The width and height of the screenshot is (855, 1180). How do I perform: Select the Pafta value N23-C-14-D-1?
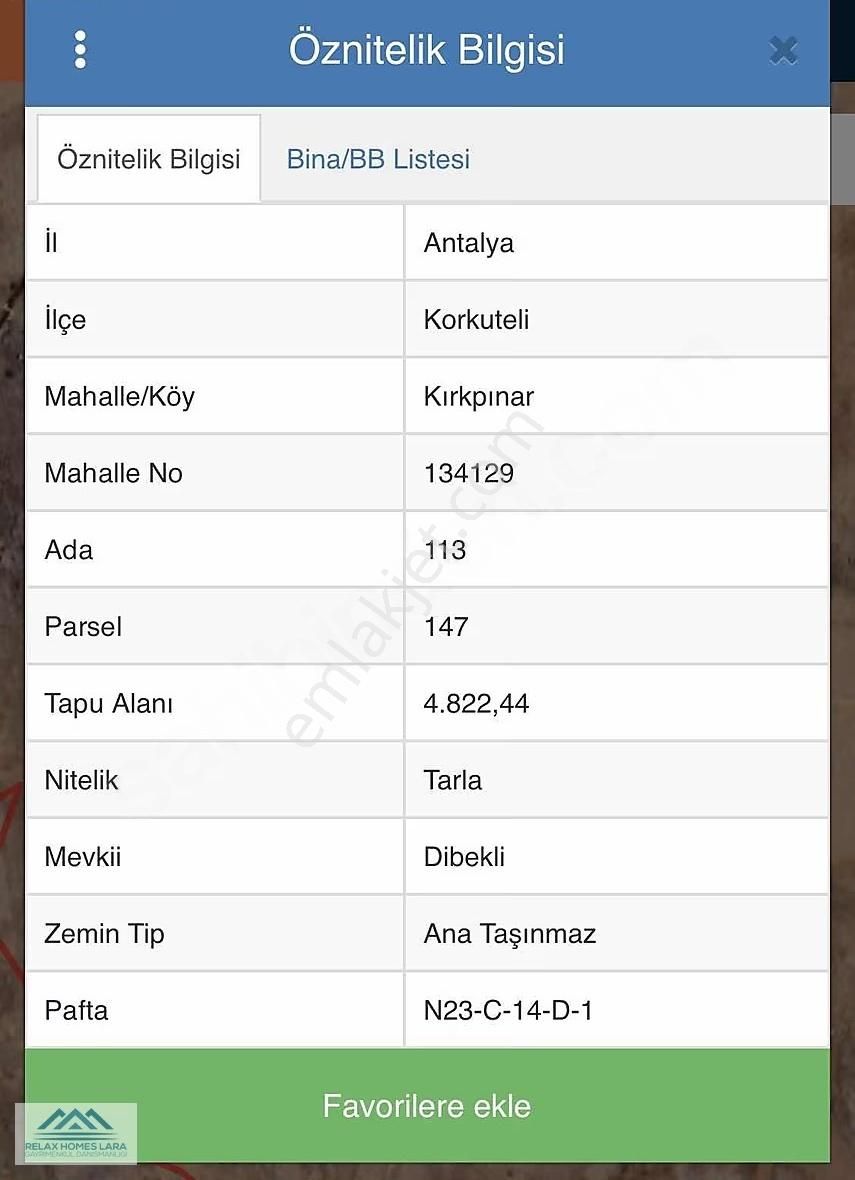coord(505,1010)
